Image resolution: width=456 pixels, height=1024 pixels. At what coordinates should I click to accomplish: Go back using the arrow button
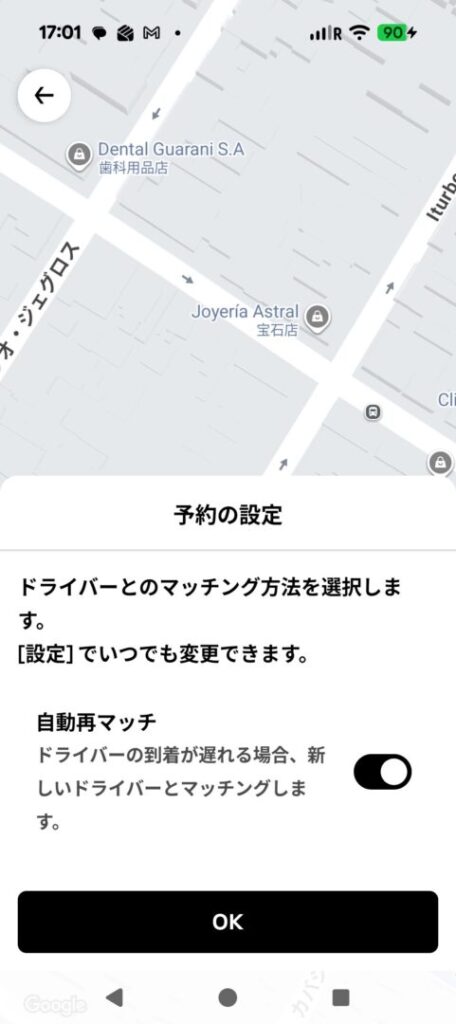click(x=44, y=96)
